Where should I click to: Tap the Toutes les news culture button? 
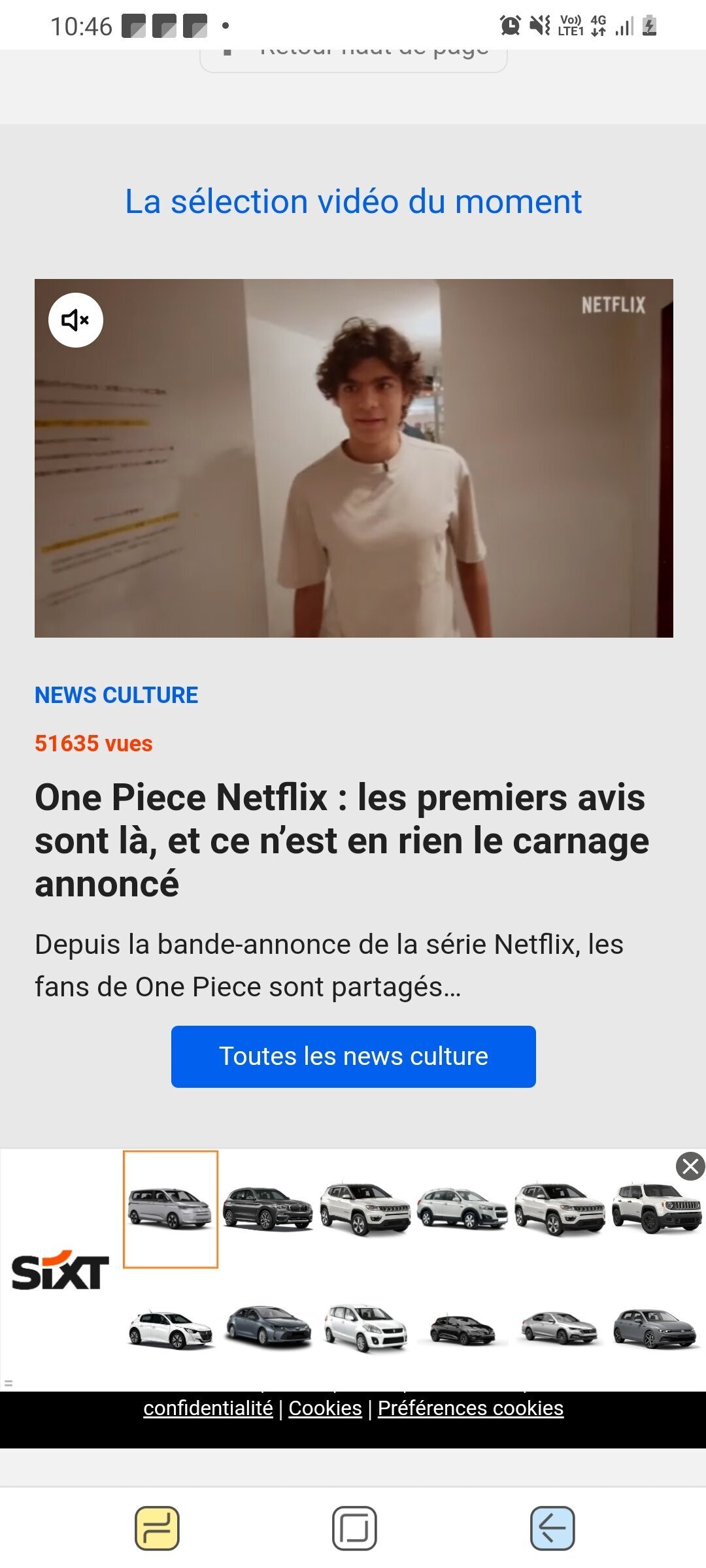[354, 1056]
